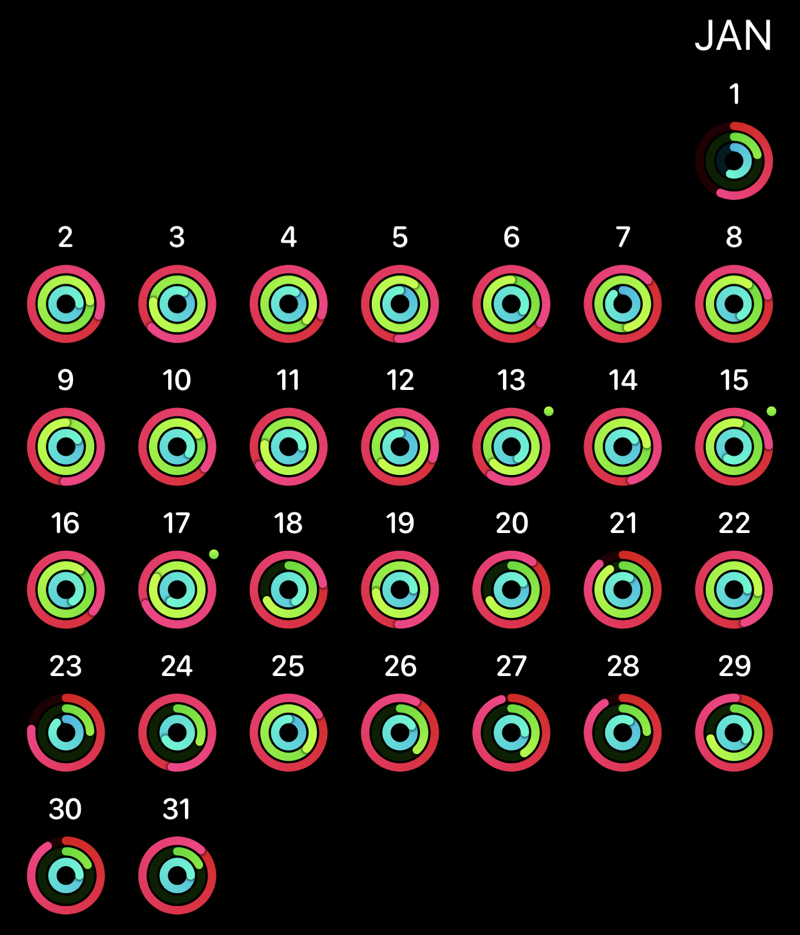Tap the rings for January 10
The width and height of the screenshot is (800, 935).
click(x=177, y=447)
